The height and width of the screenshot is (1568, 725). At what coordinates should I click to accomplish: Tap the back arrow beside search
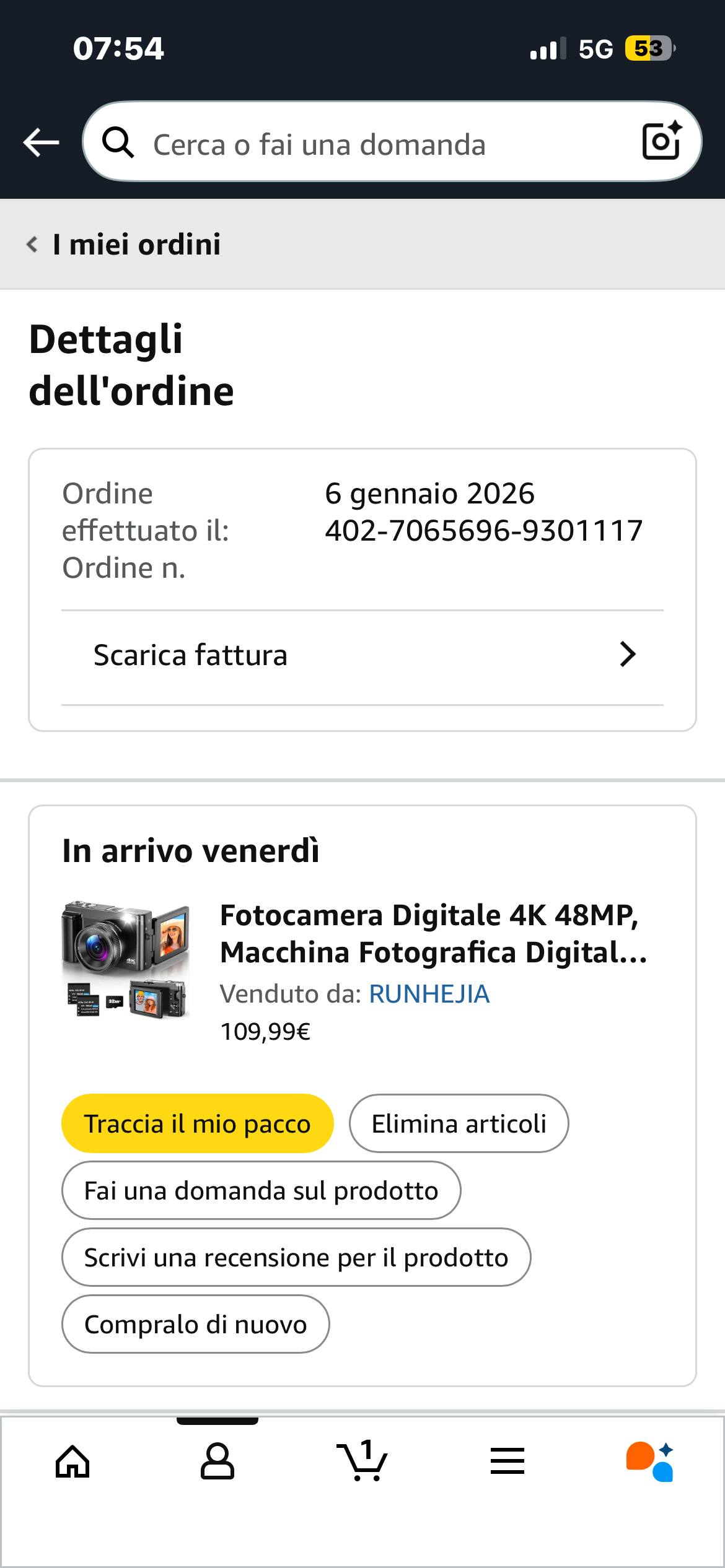click(x=41, y=142)
